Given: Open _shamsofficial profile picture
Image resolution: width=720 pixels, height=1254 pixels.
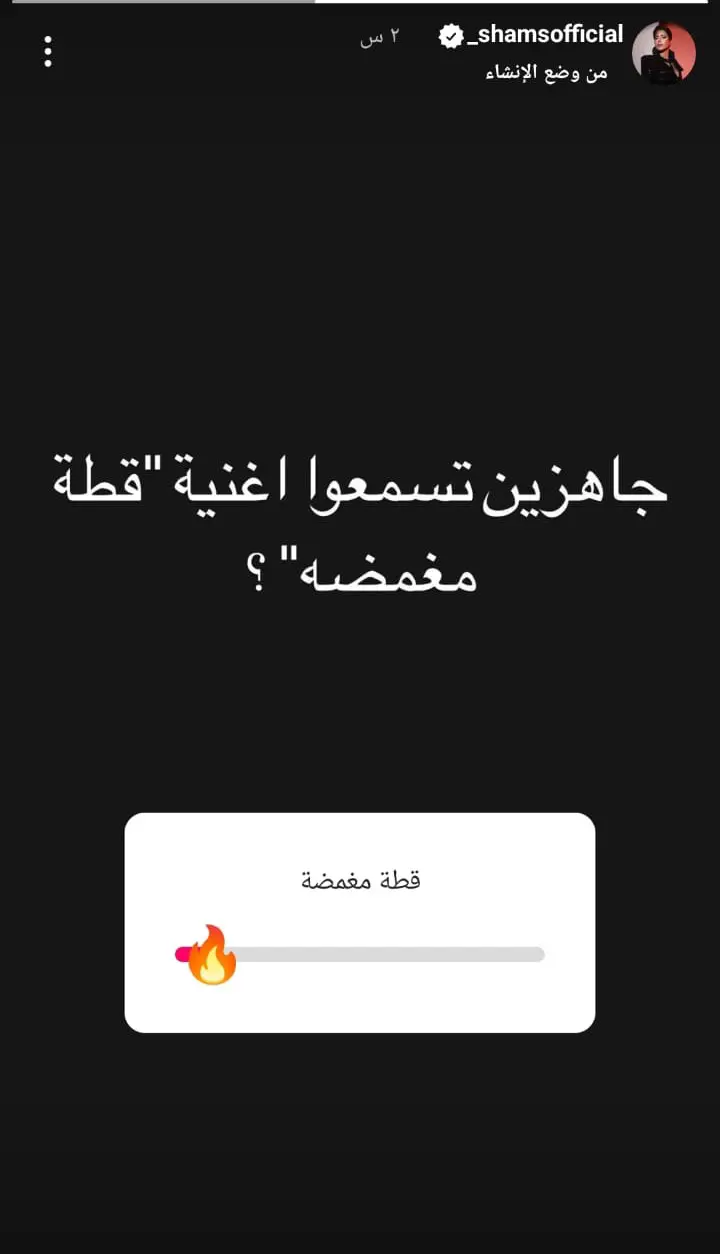Looking at the screenshot, I should tap(664, 52).
